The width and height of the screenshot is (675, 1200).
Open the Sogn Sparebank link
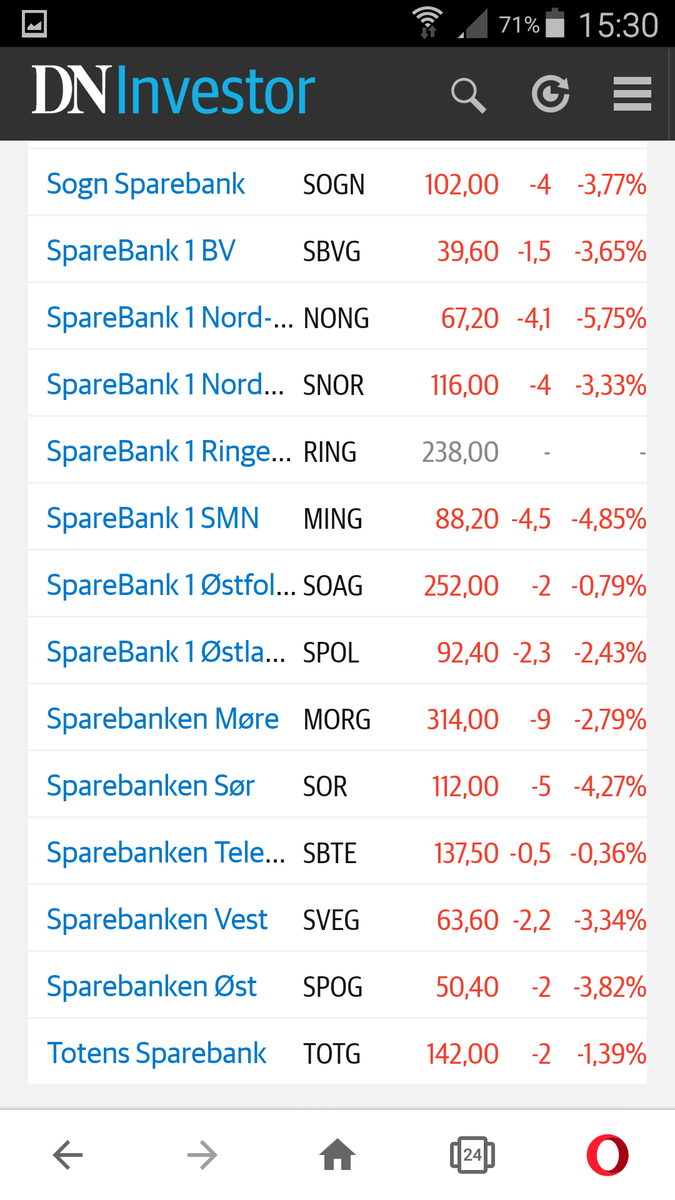click(146, 184)
